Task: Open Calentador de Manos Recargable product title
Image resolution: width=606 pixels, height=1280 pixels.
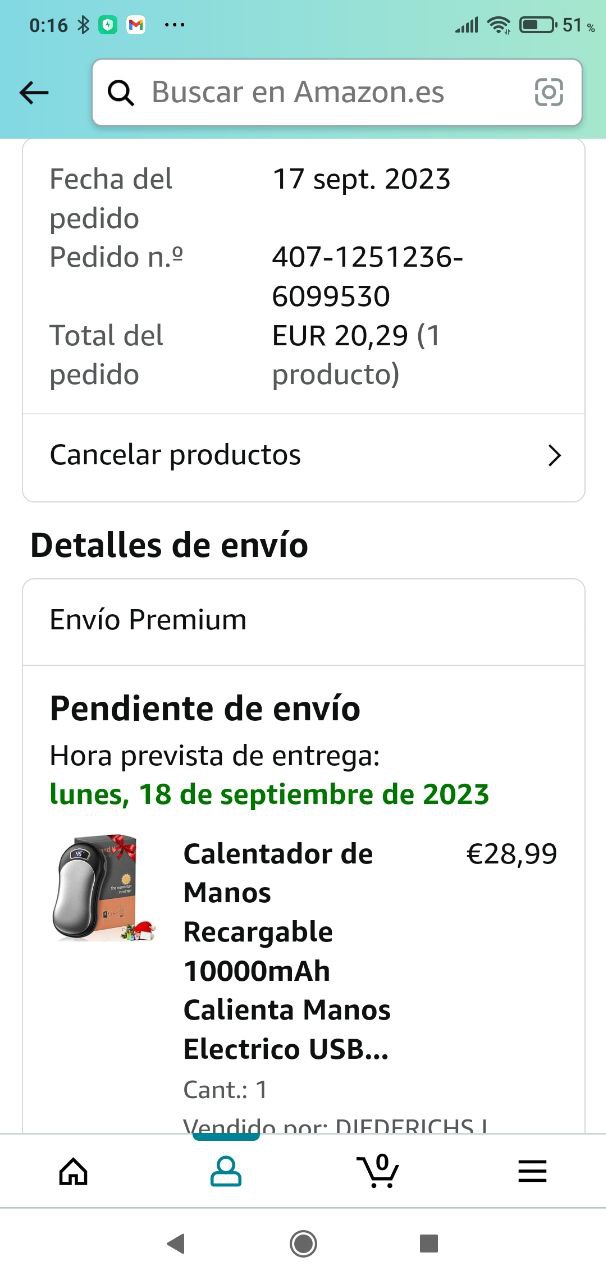Action: [x=287, y=950]
